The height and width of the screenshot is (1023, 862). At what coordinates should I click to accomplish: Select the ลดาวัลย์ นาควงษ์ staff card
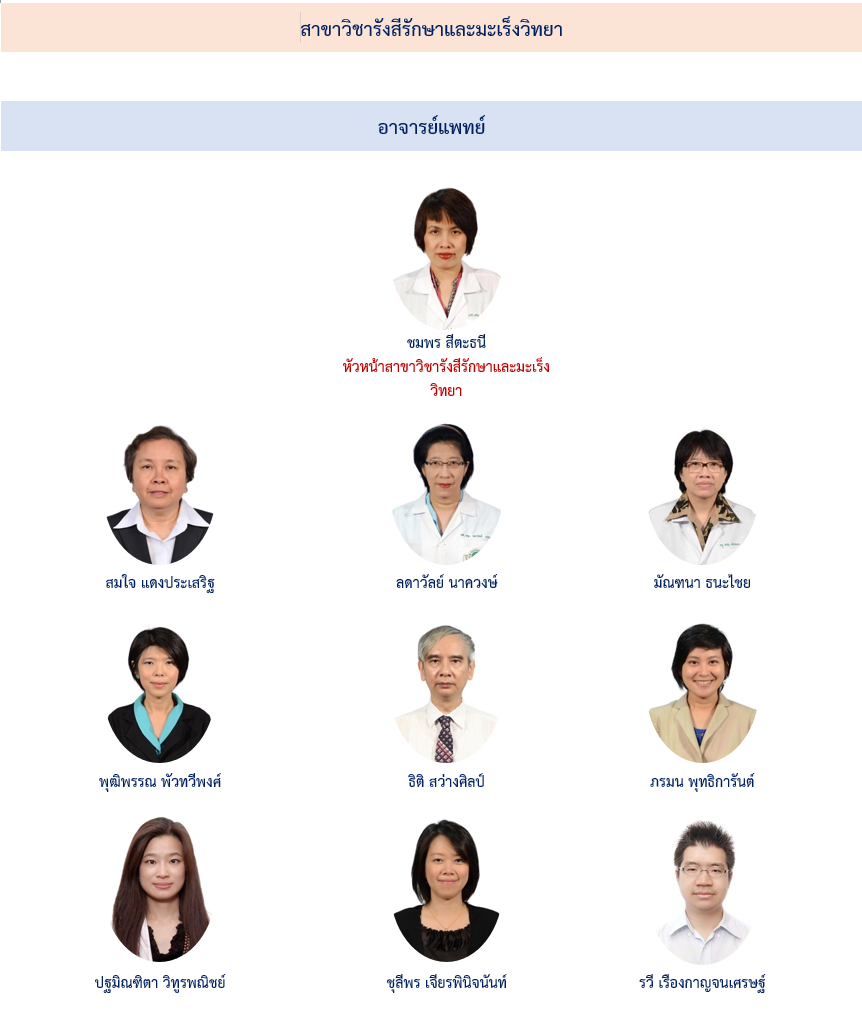(x=446, y=496)
